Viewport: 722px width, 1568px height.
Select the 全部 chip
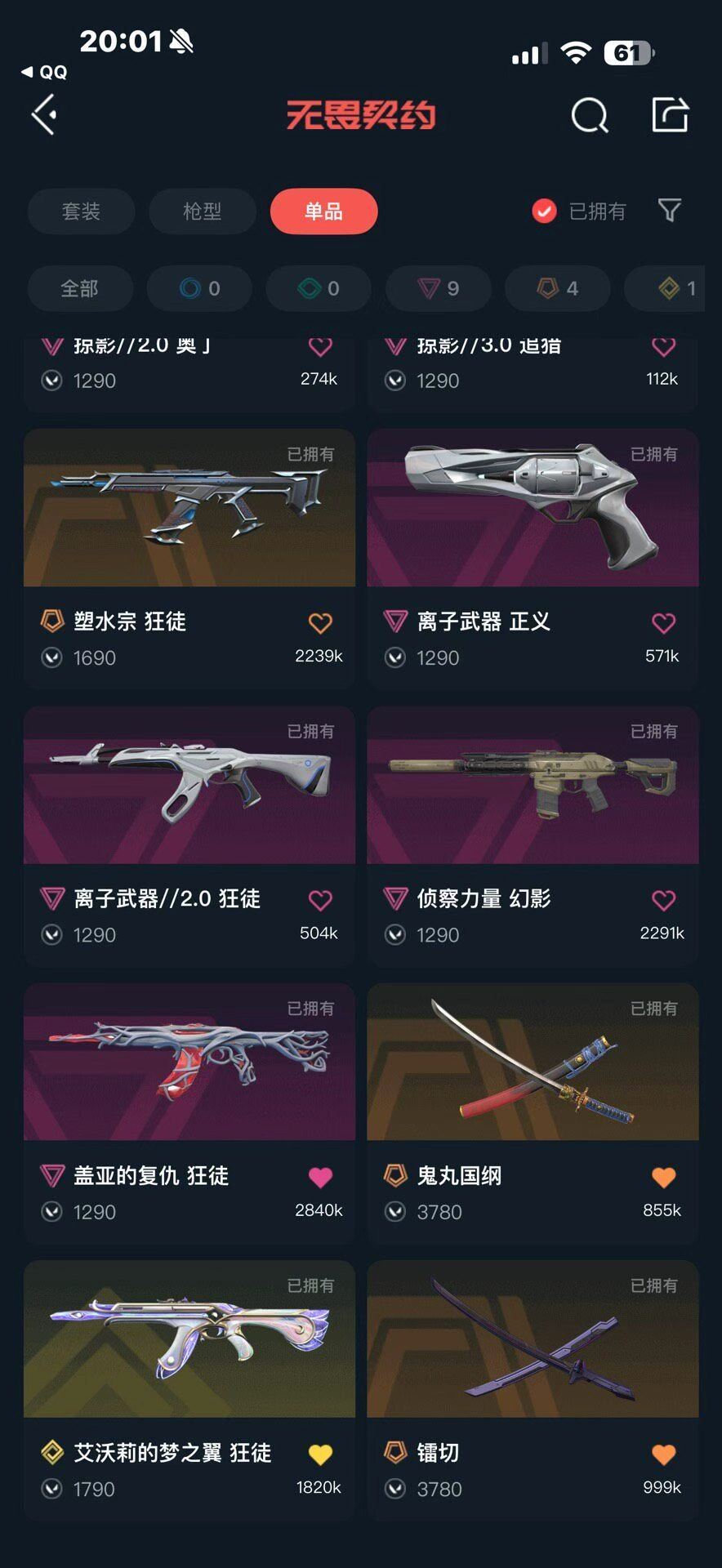tap(79, 288)
